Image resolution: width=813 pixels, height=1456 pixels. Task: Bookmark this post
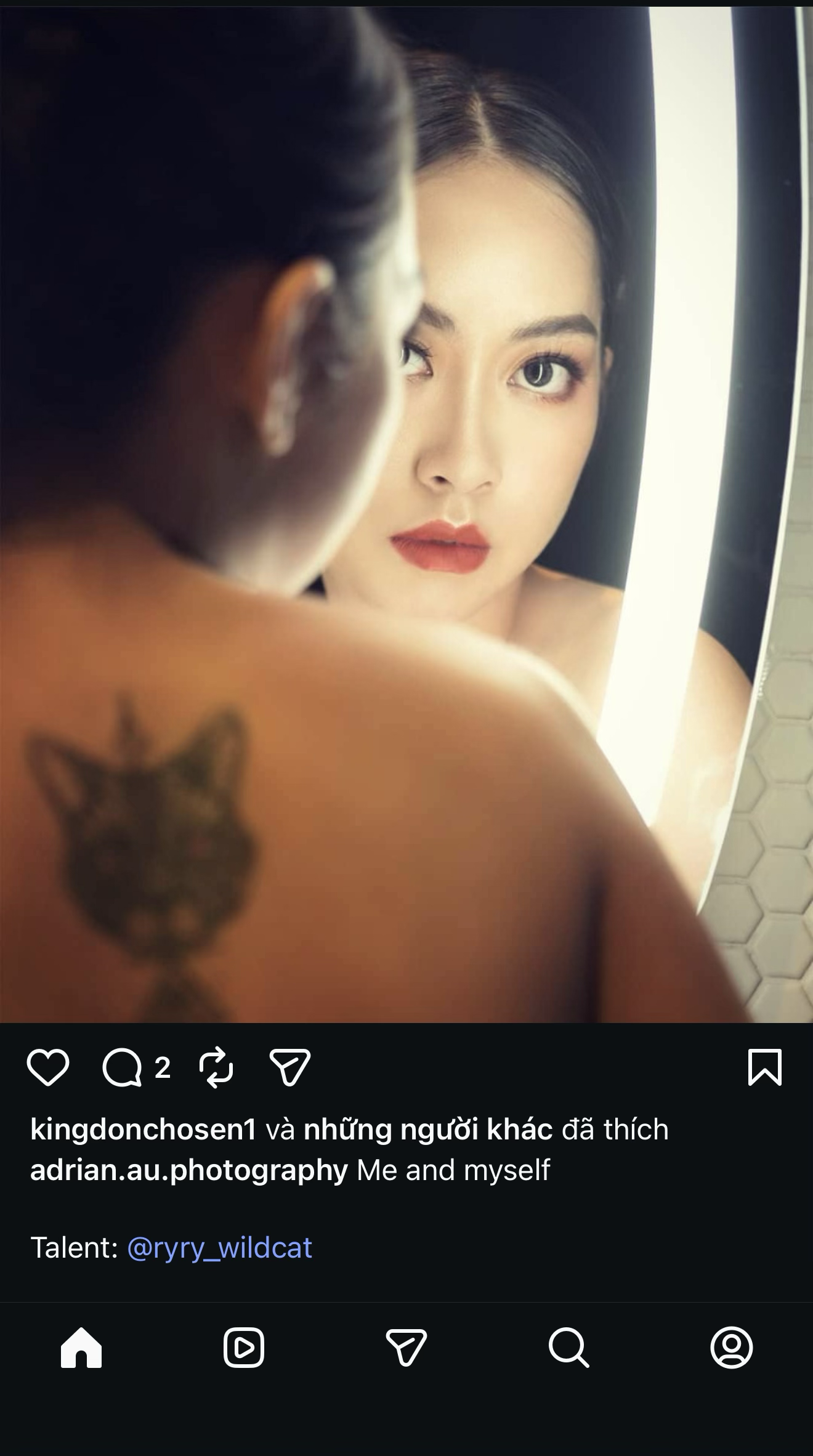click(764, 1067)
